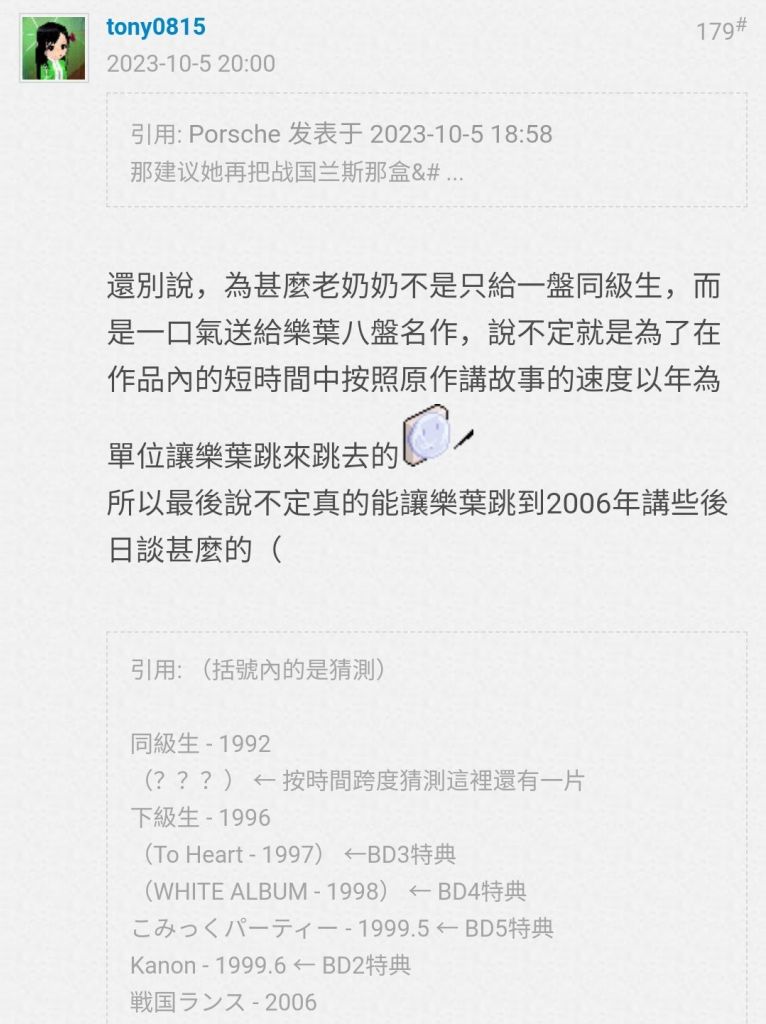Image resolution: width=766 pixels, height=1024 pixels.
Task: Tap tony0815's avatar picture
Action: click(x=53, y=48)
